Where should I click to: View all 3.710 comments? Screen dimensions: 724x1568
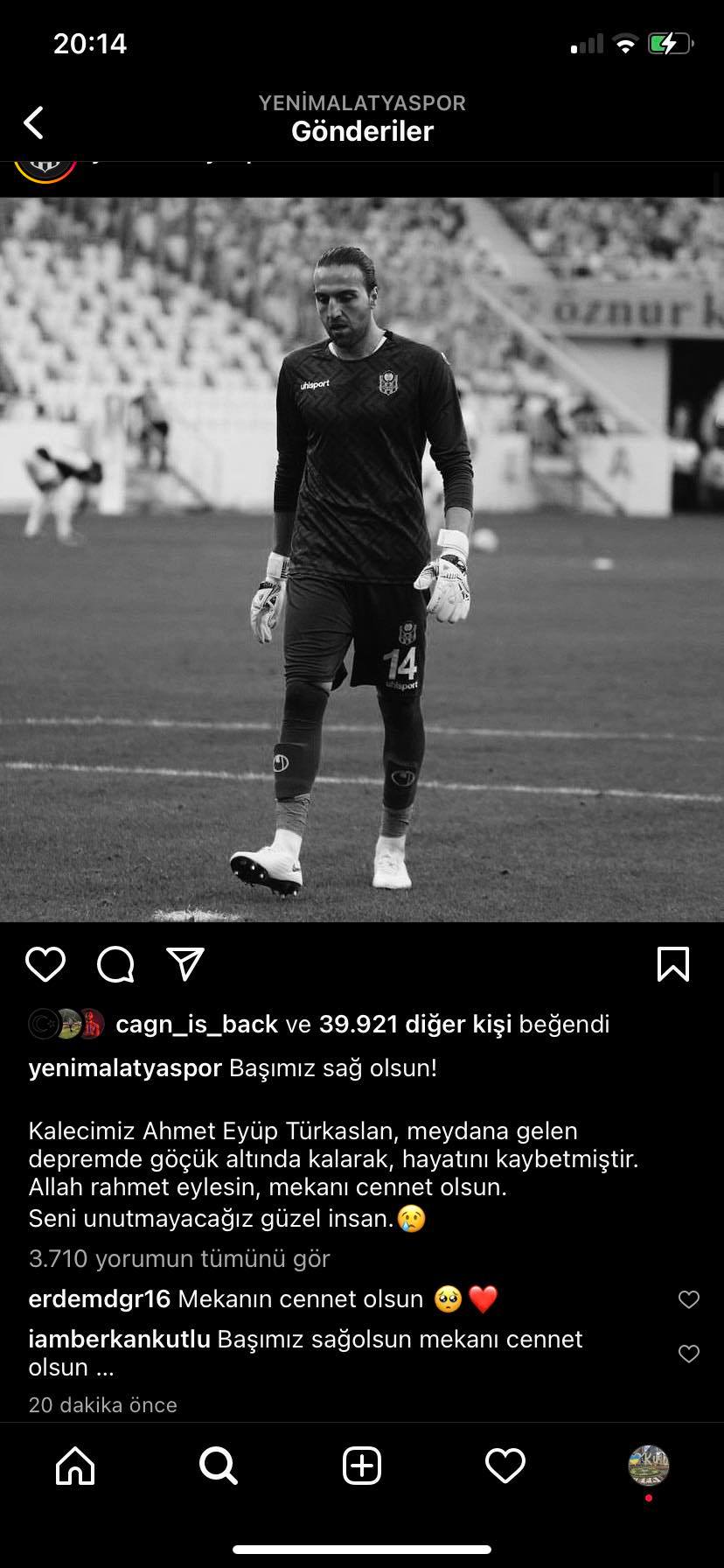179,1258
